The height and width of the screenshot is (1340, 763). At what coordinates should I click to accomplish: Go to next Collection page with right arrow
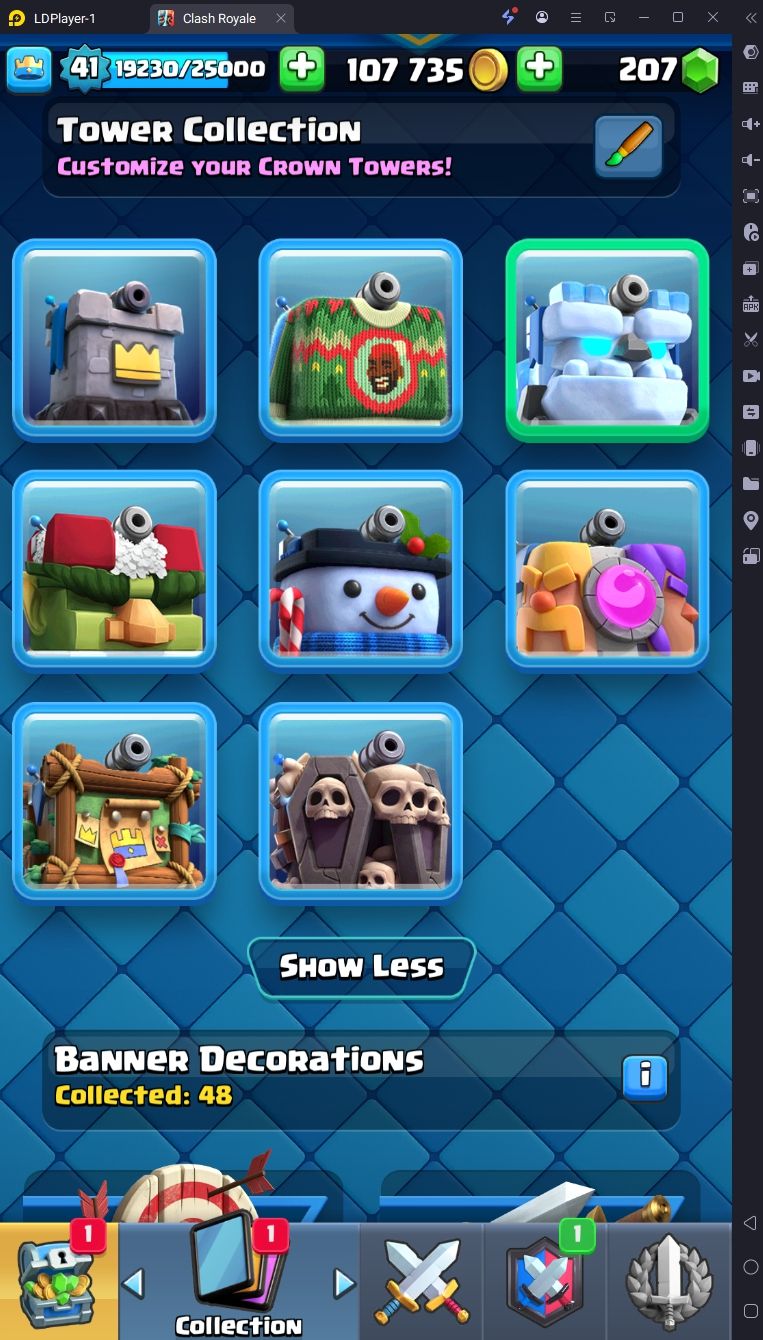coord(344,1283)
